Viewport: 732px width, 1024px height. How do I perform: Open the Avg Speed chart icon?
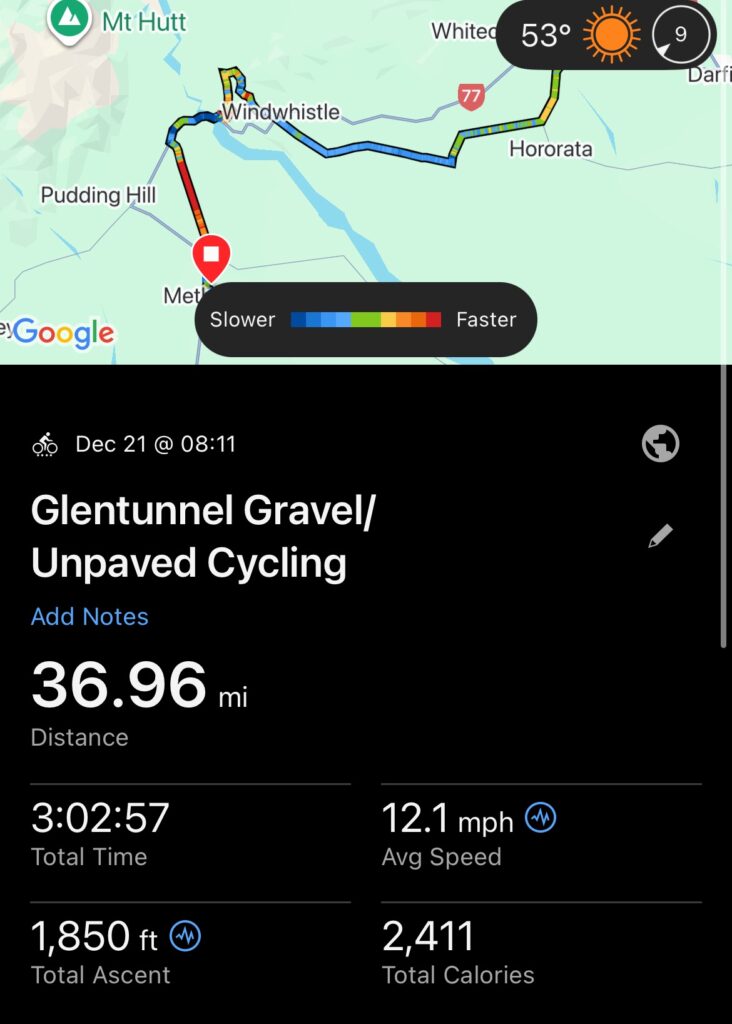[x=540, y=819]
